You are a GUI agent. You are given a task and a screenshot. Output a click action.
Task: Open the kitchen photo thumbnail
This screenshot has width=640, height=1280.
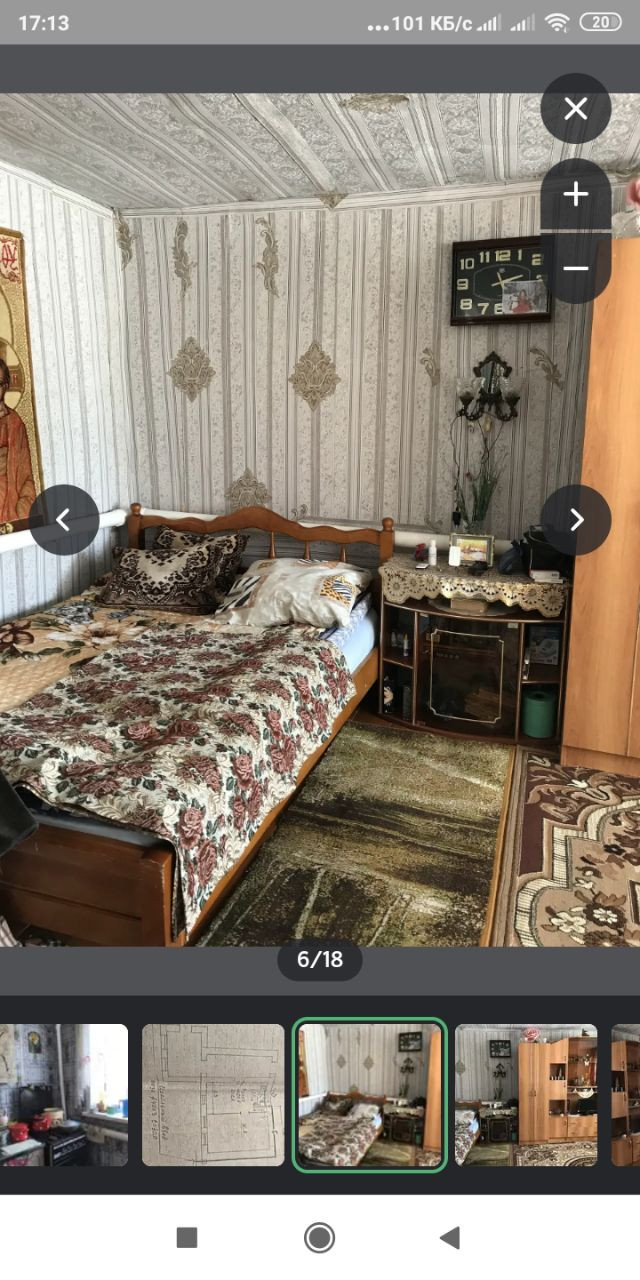click(64, 1095)
